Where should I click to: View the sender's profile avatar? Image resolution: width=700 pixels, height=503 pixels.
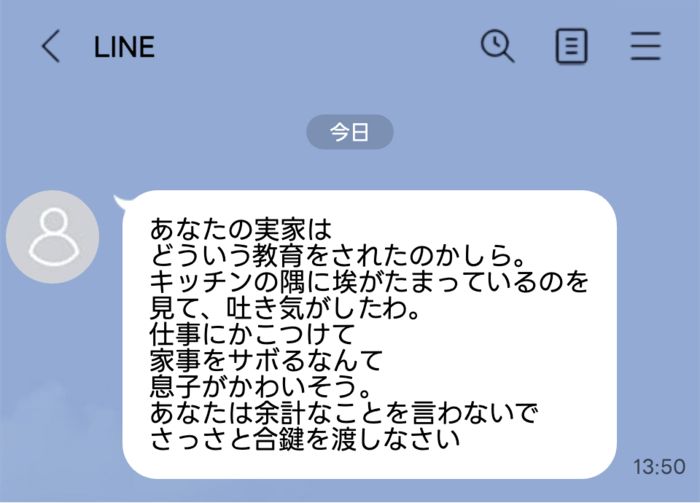(52, 236)
